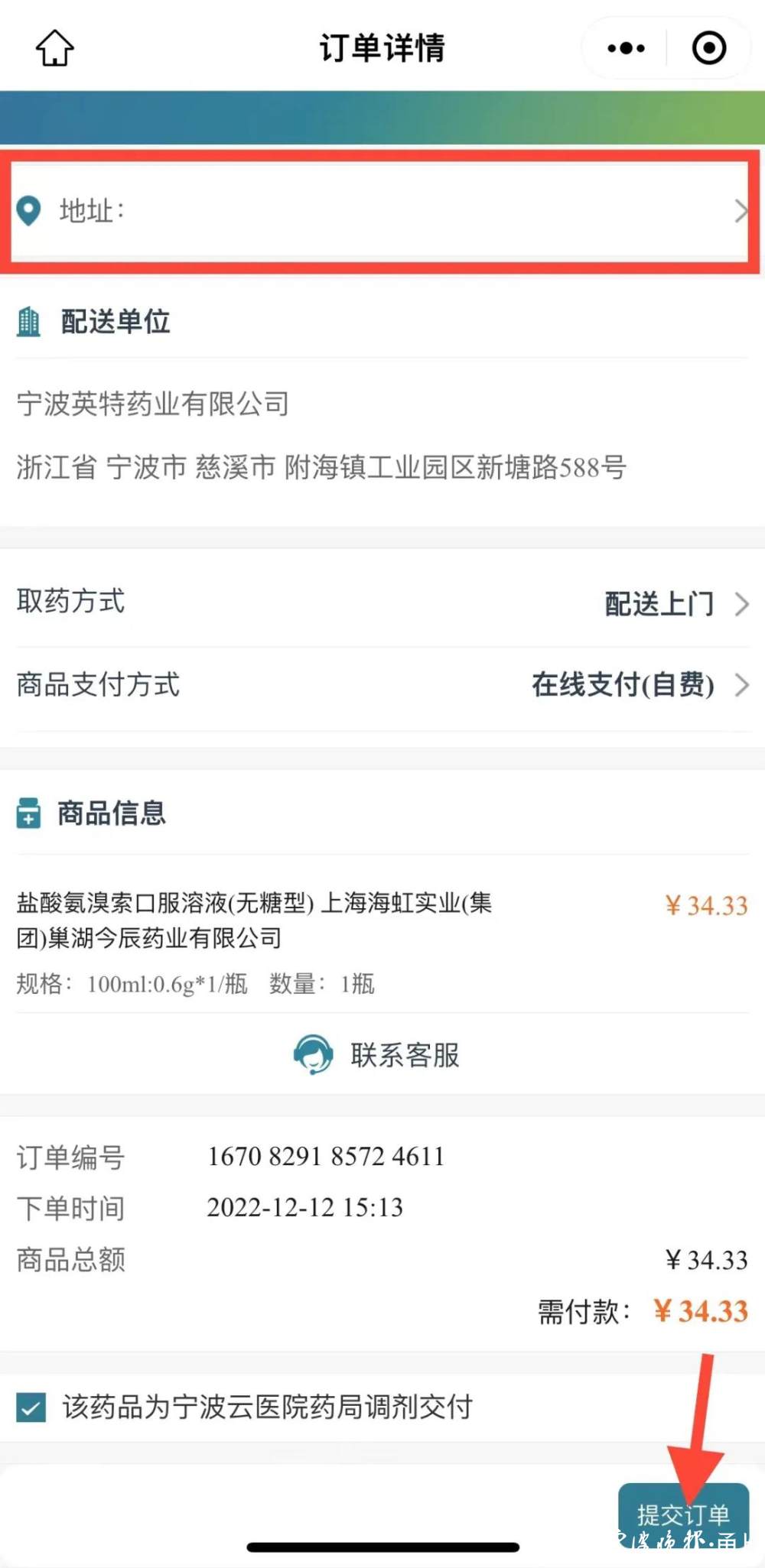Contact customer service (联系客服)
Image resolution: width=765 pixels, height=1568 pixels.
[x=378, y=1055]
